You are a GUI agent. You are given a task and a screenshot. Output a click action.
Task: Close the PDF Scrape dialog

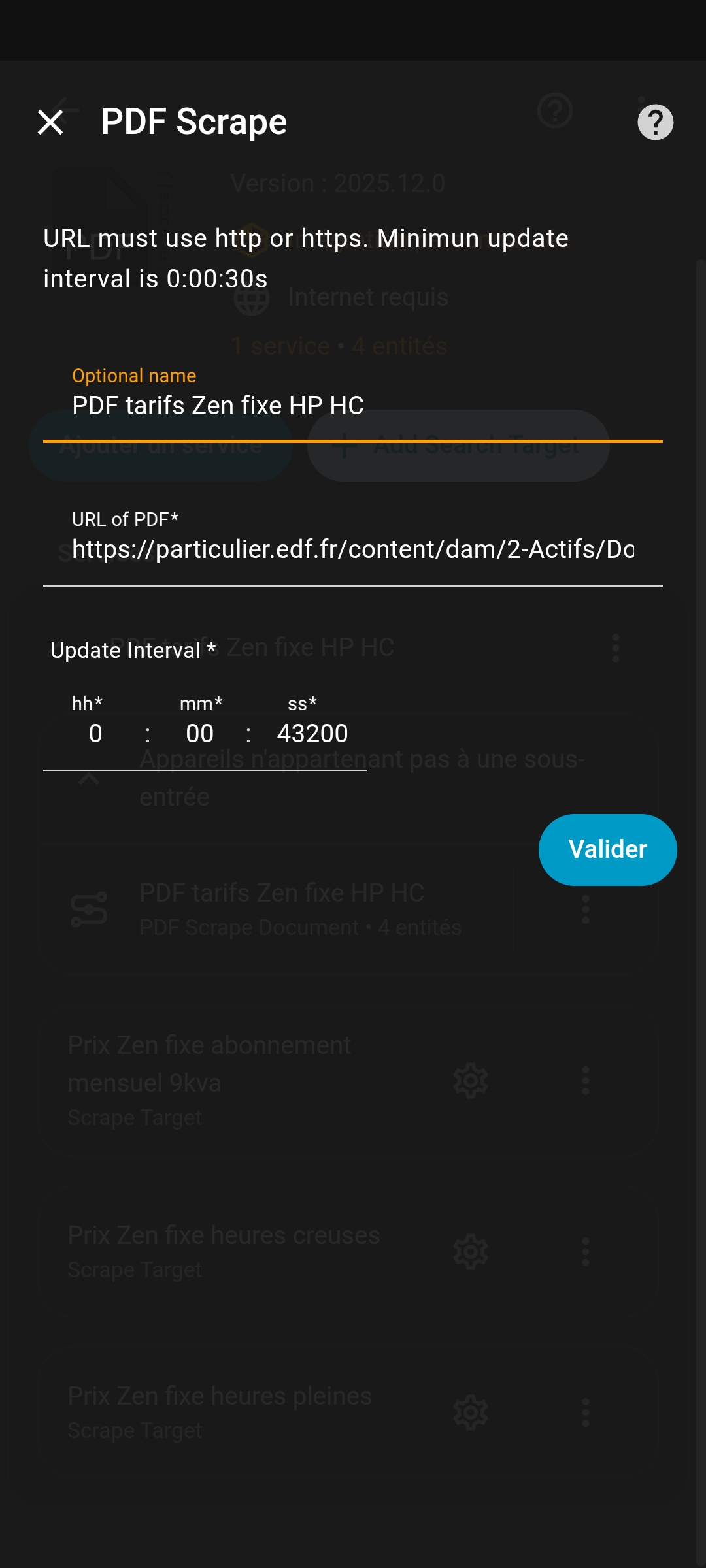50,122
